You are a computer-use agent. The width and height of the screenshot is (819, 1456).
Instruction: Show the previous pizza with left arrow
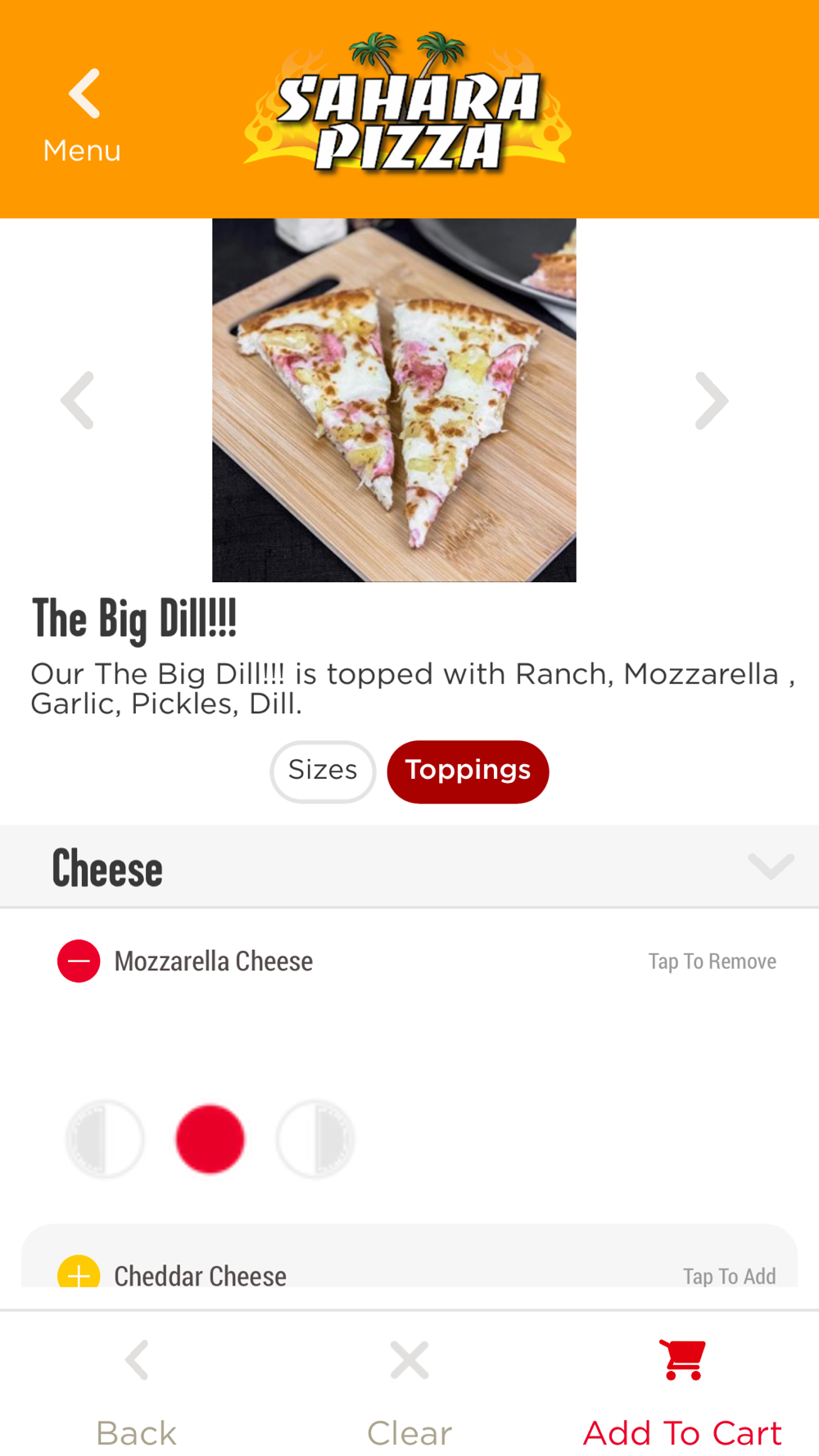[x=78, y=400]
